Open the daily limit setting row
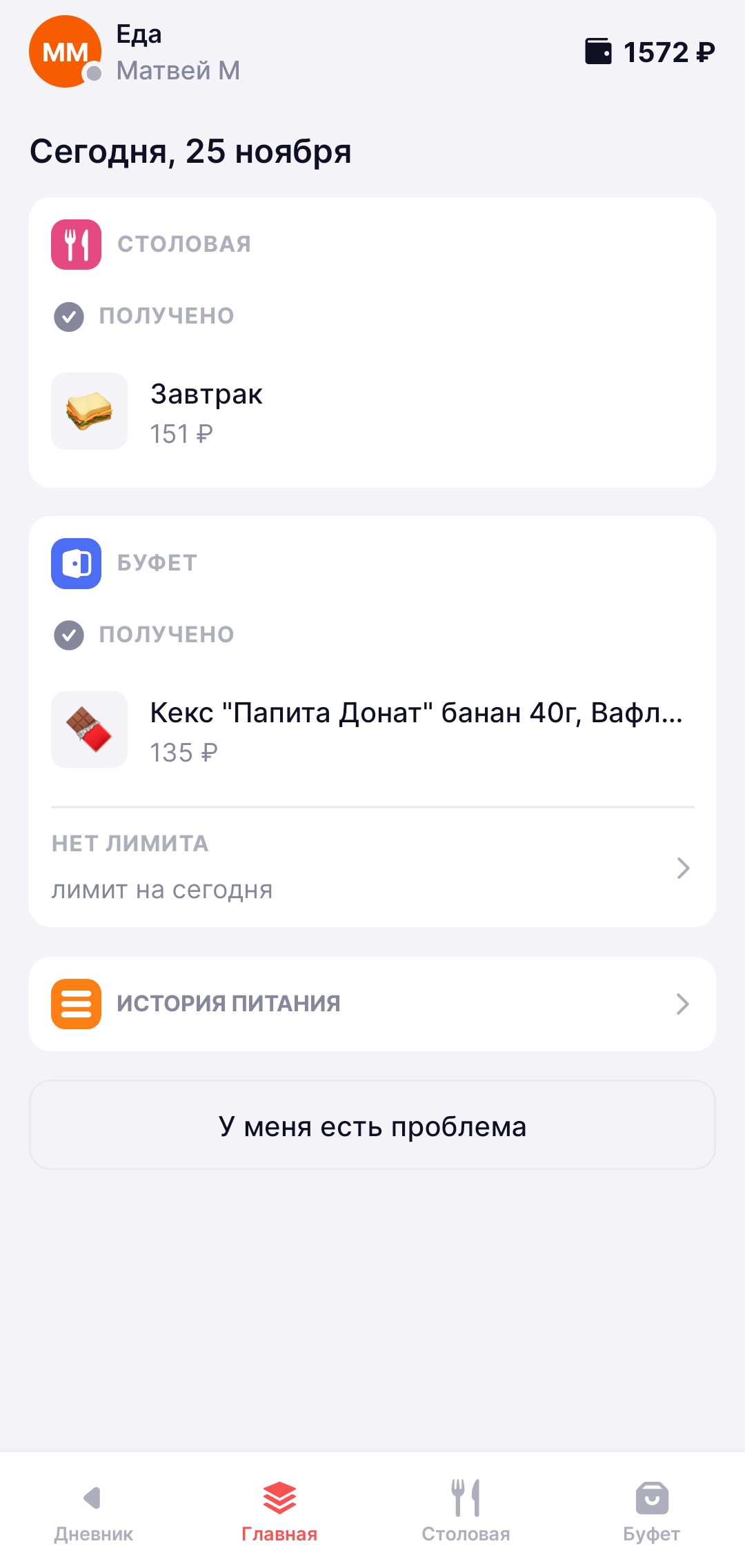 tap(372, 868)
